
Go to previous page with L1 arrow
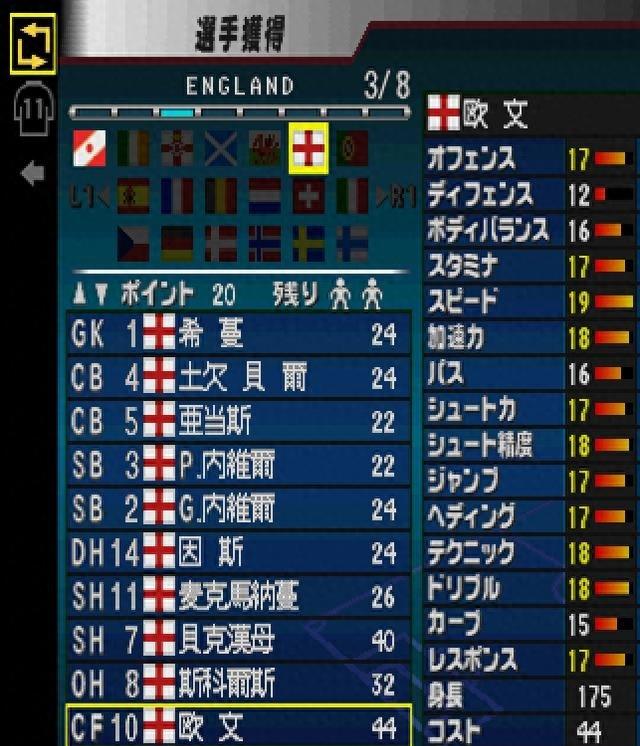point(91,196)
